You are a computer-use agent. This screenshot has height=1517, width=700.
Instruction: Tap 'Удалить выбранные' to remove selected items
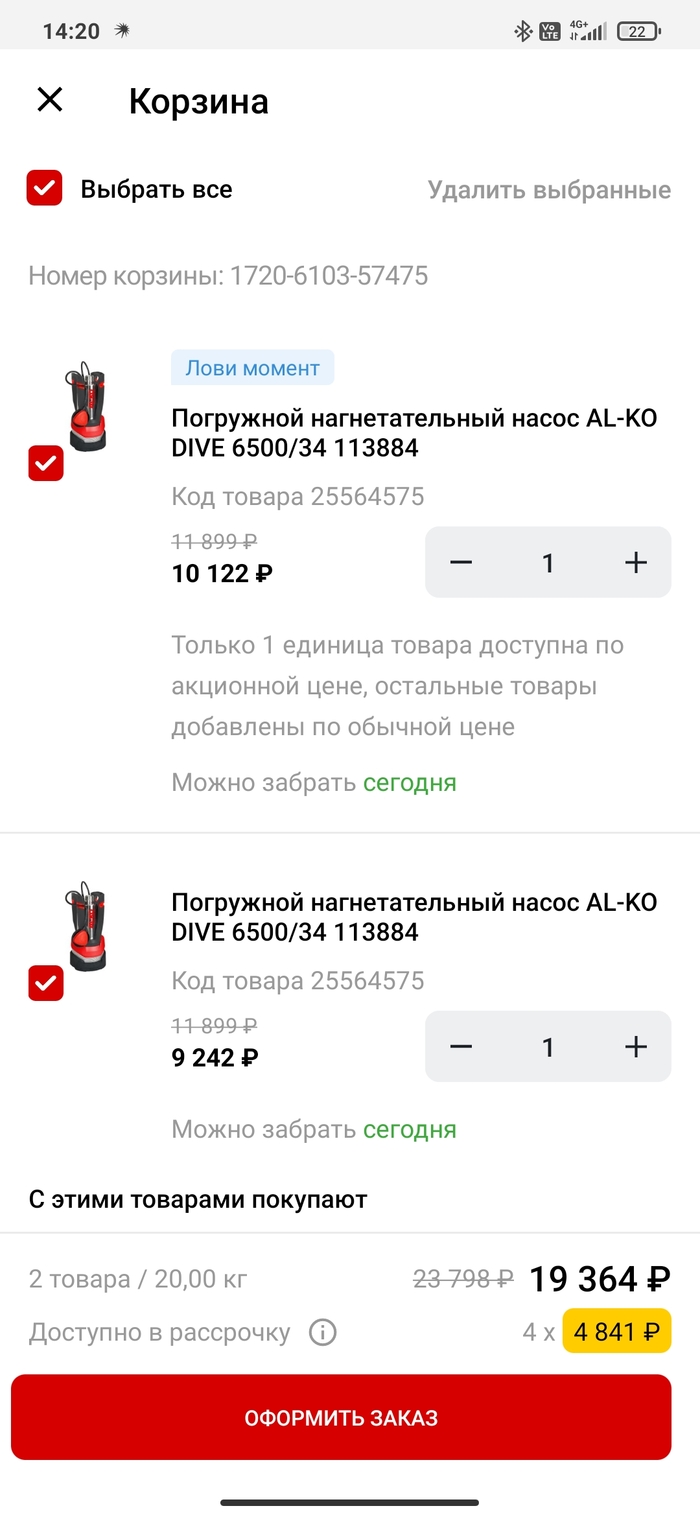tap(549, 190)
